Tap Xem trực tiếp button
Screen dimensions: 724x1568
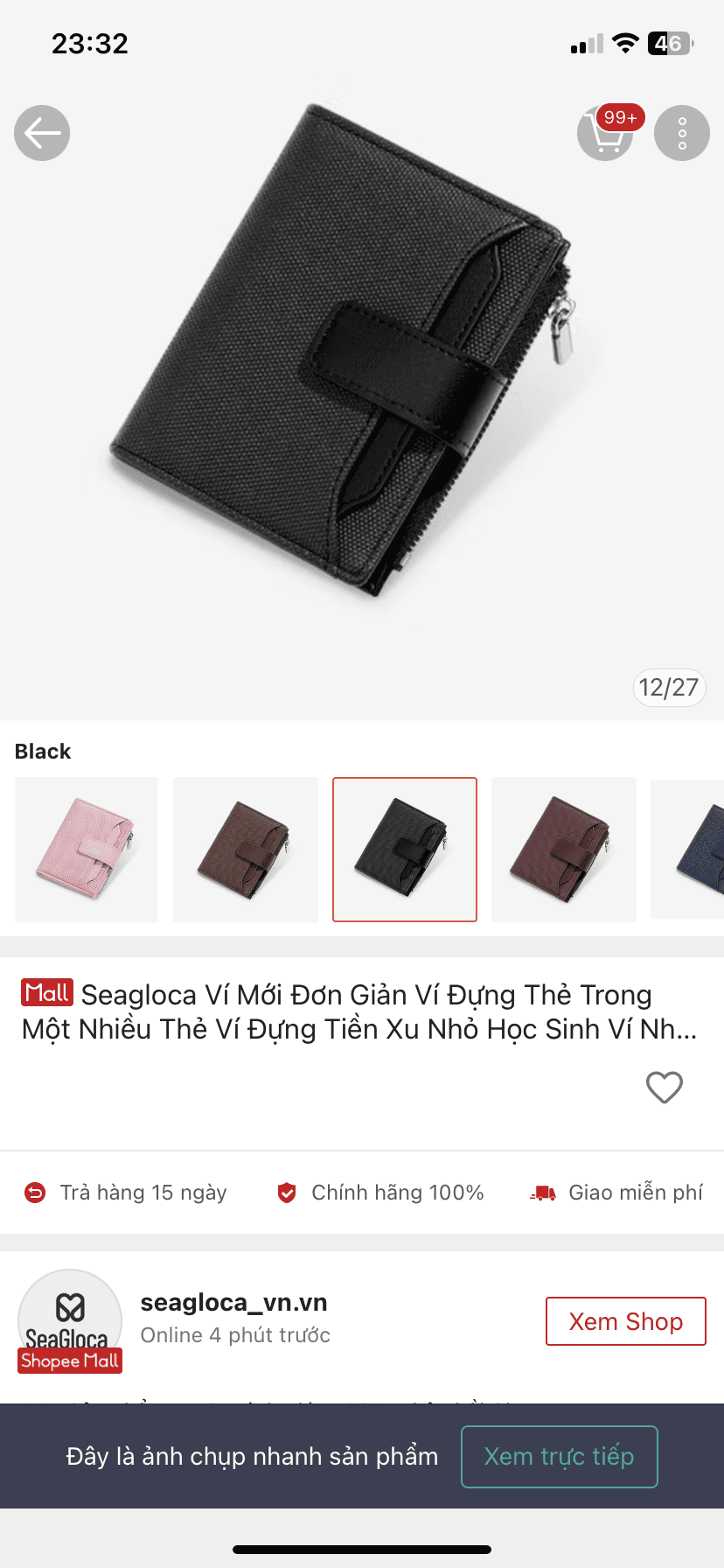pyautogui.click(x=559, y=1456)
